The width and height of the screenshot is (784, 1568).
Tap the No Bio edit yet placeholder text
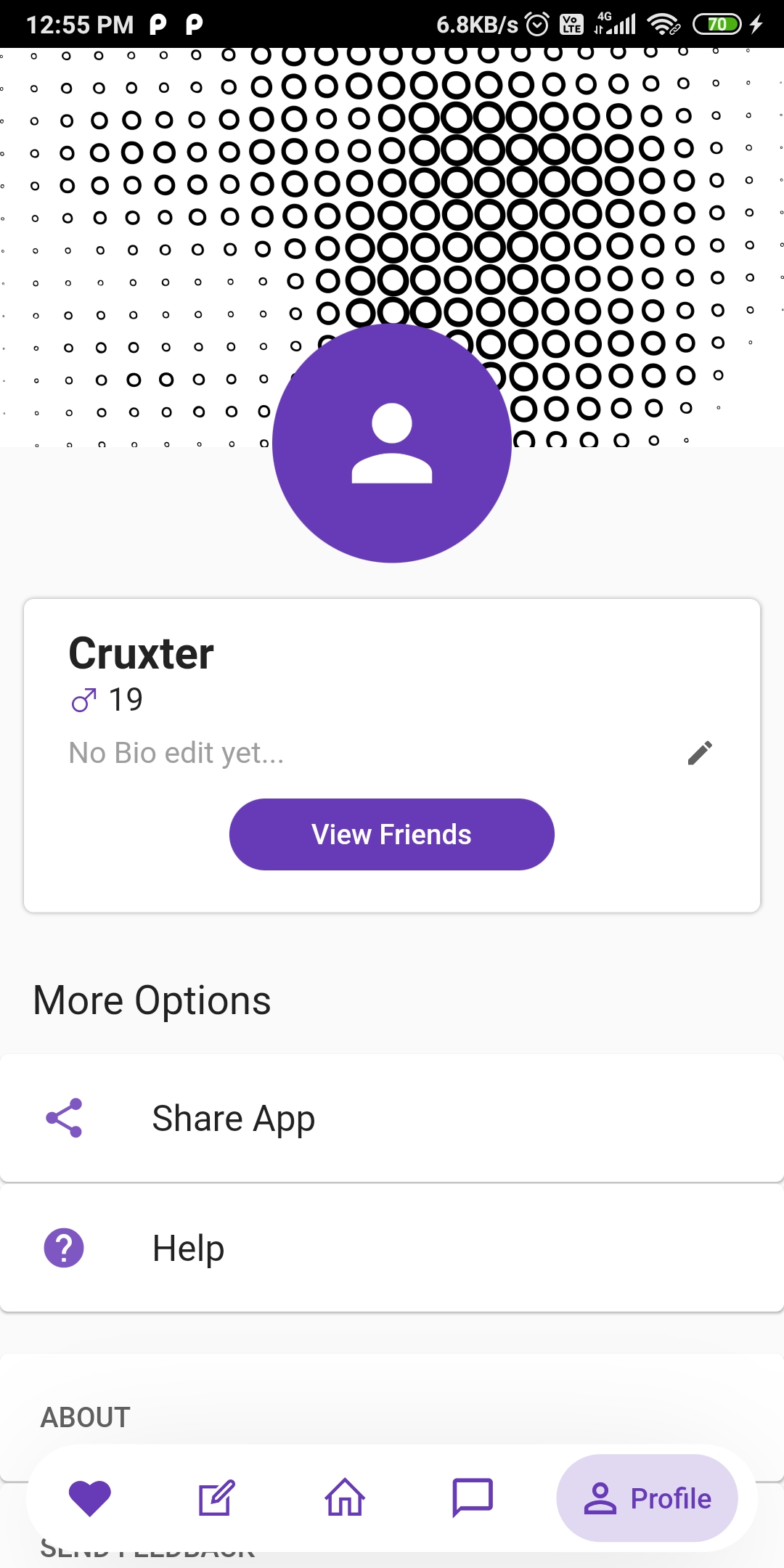176,753
